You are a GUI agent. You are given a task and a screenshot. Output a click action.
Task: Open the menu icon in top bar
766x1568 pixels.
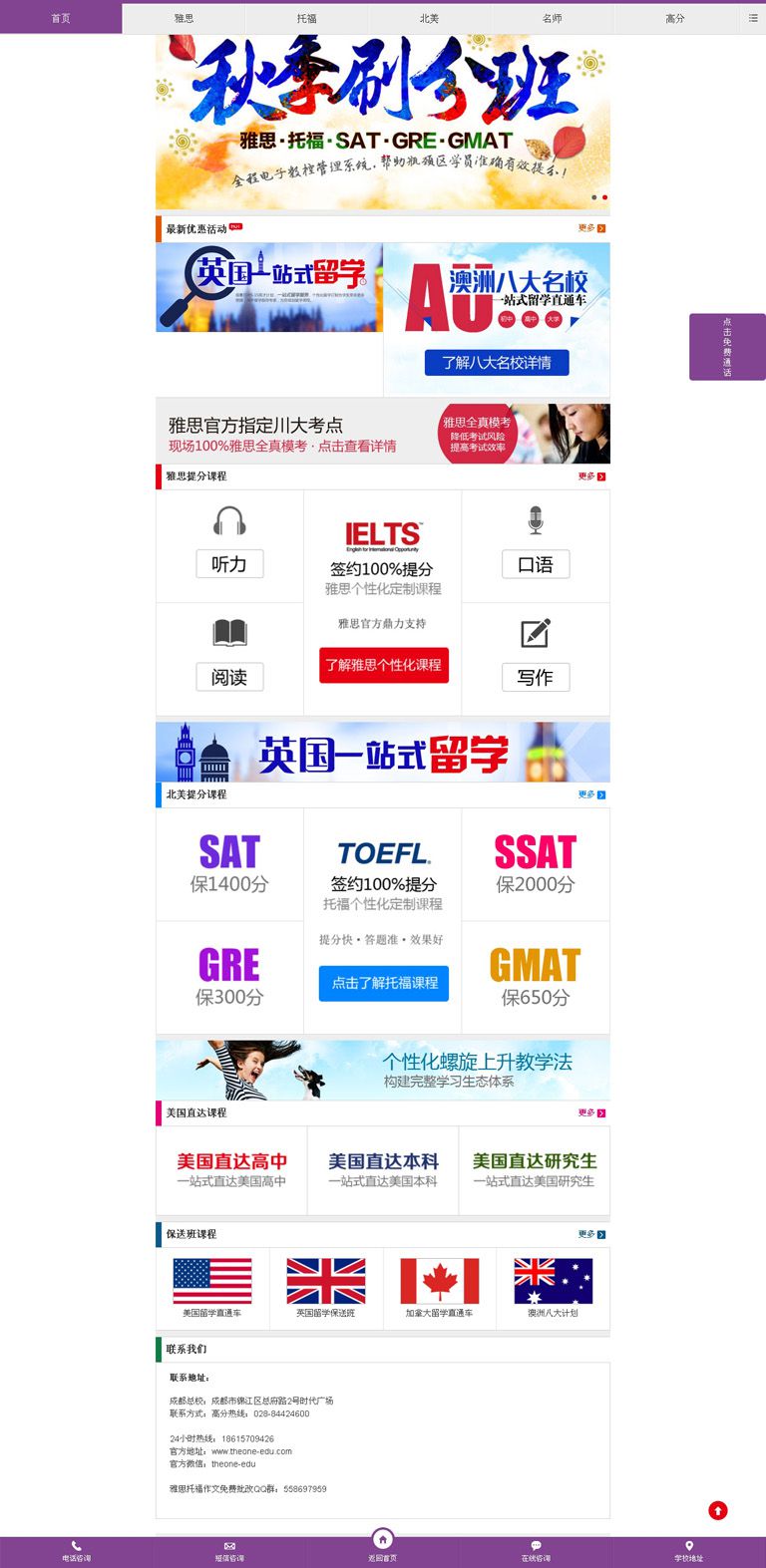[x=753, y=18]
